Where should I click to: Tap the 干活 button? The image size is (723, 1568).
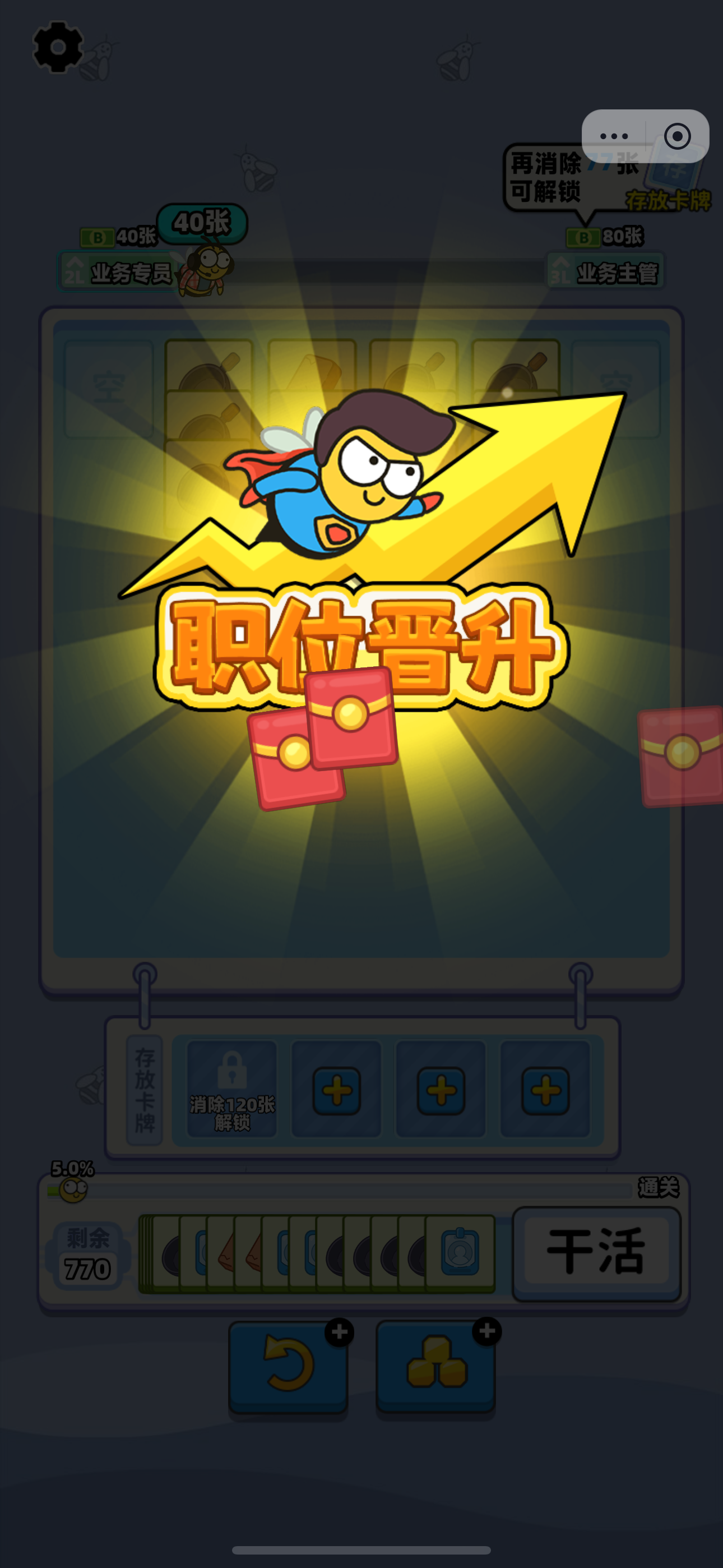pos(596,1253)
